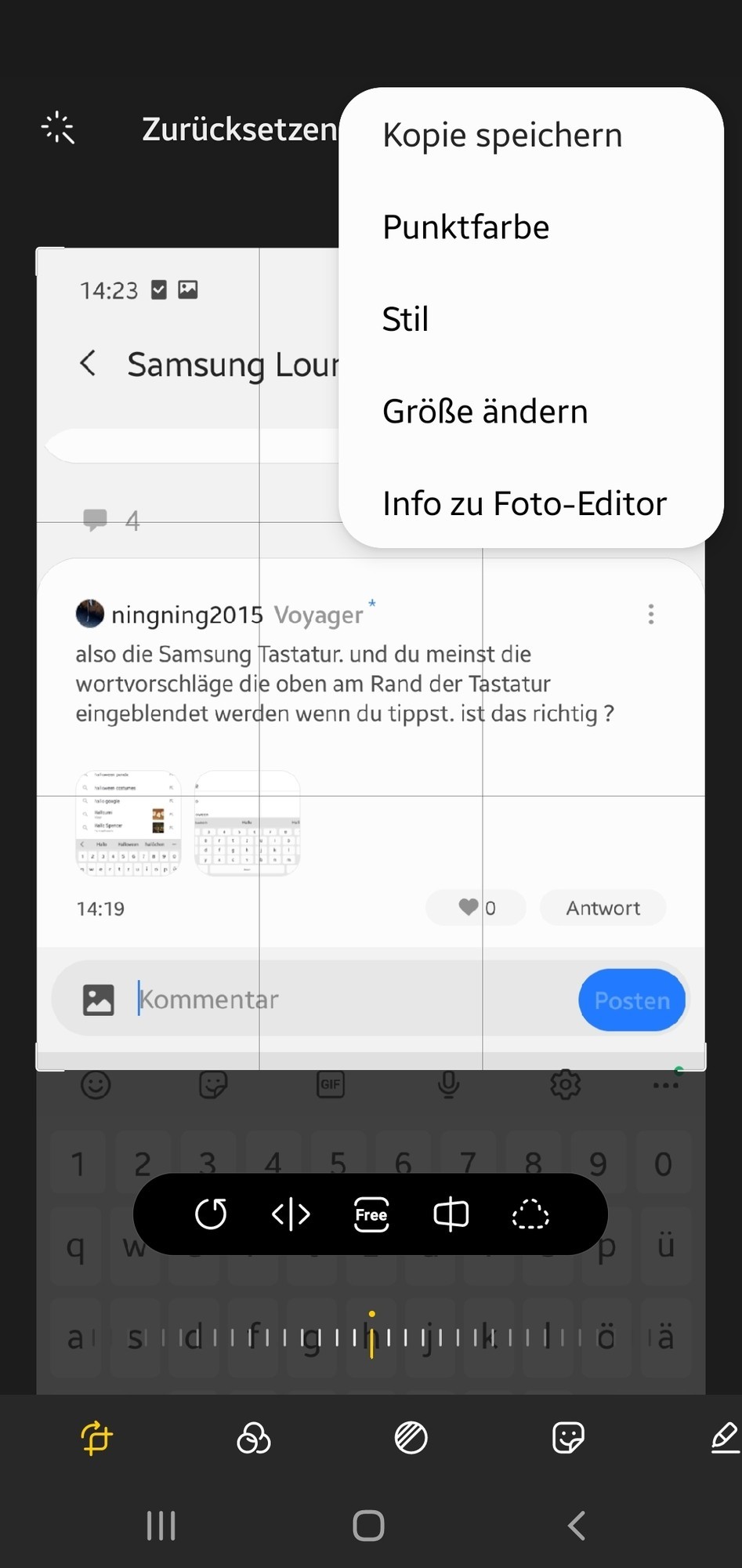The image size is (742, 1568).
Task: Switch to the crop and rotate tab
Action: tap(96, 1438)
